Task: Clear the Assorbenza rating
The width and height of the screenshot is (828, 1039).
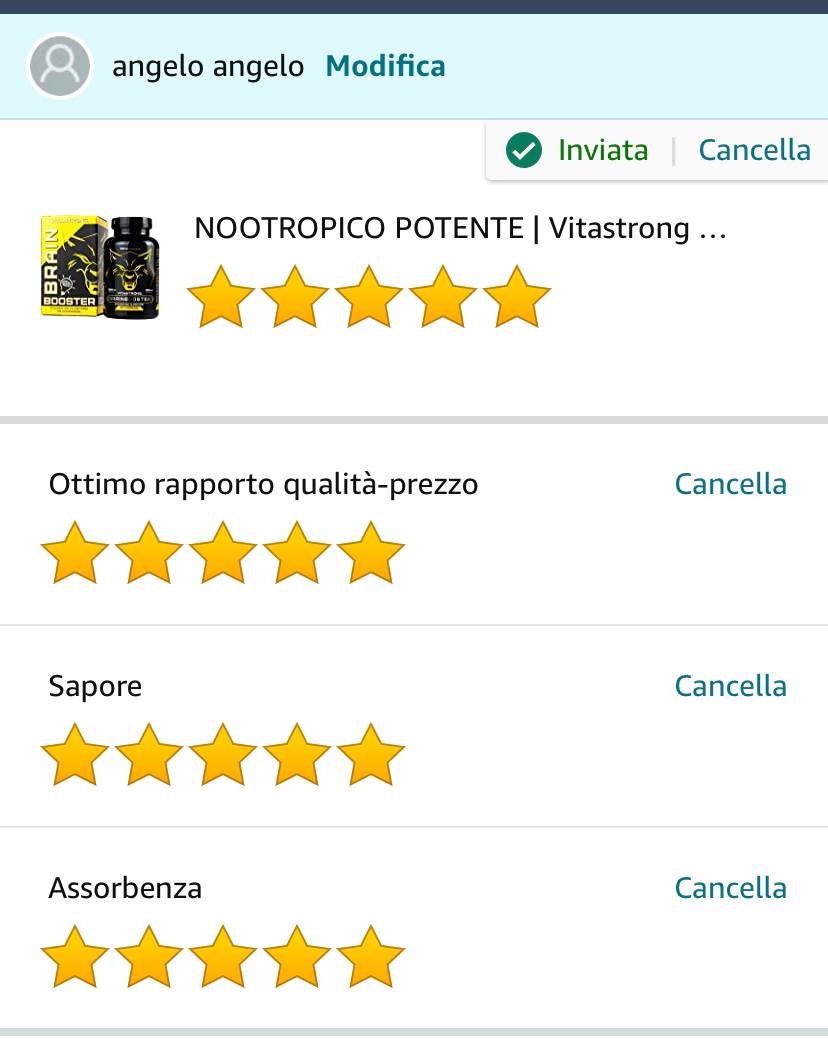Action: [x=730, y=888]
